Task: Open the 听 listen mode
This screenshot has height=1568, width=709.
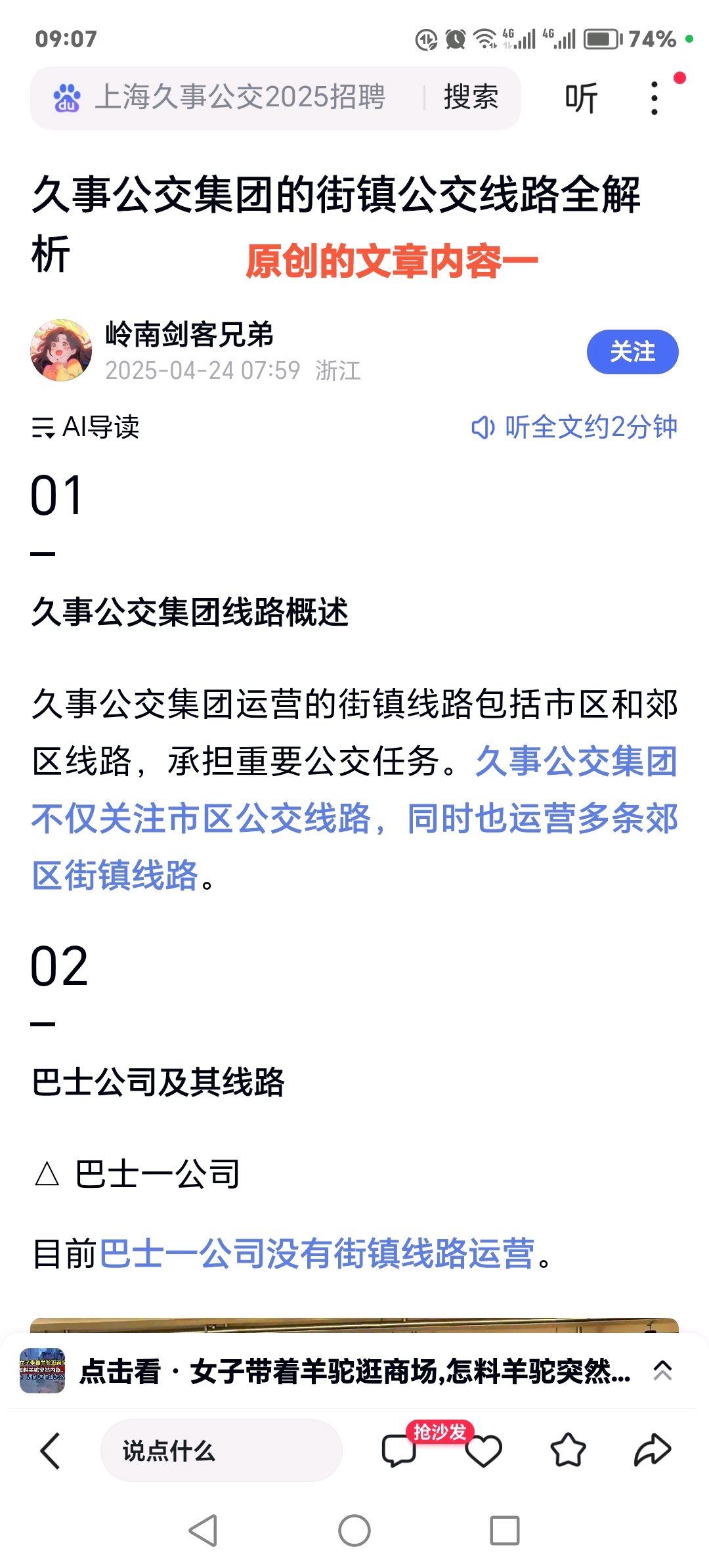Action: [581, 98]
